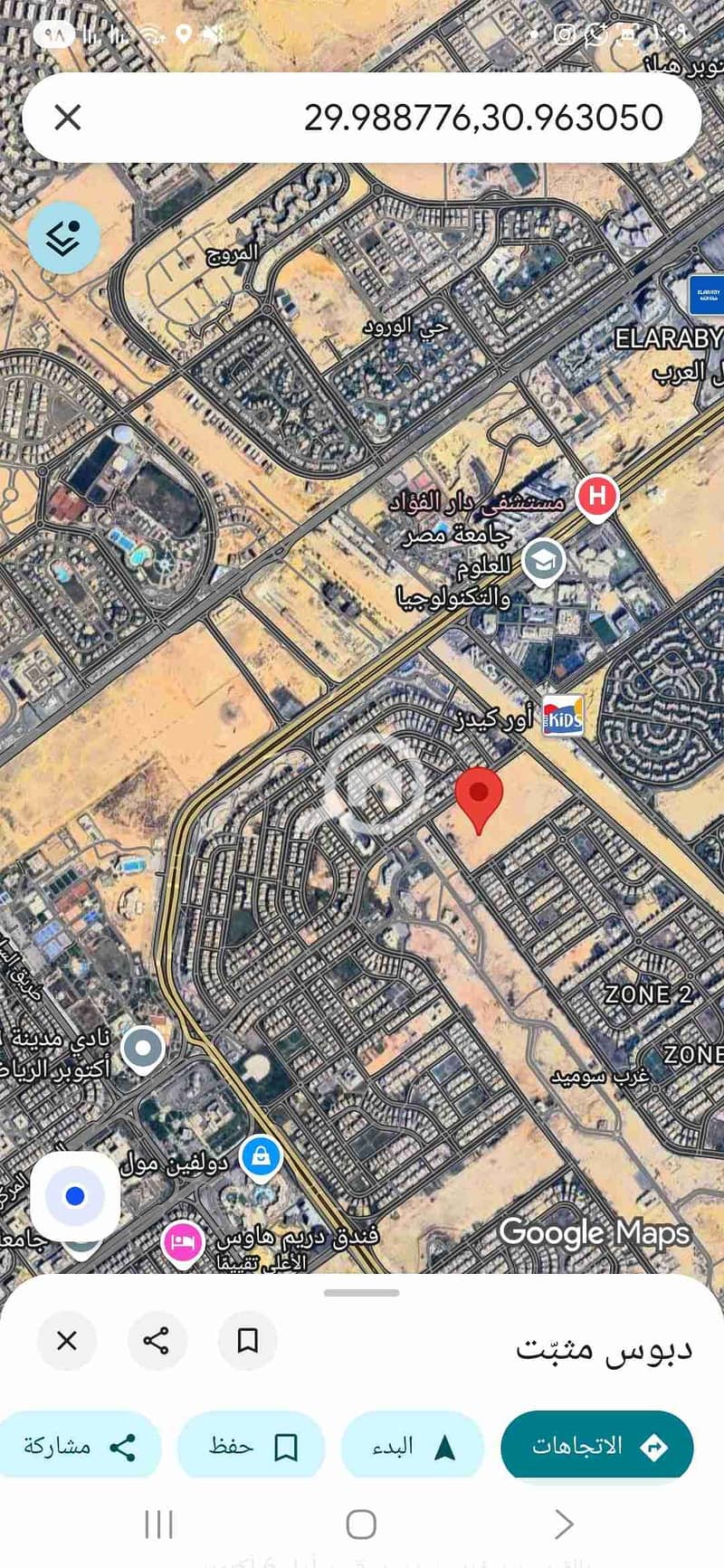
Task: Select the October City sports club marker
Action: [142, 1050]
